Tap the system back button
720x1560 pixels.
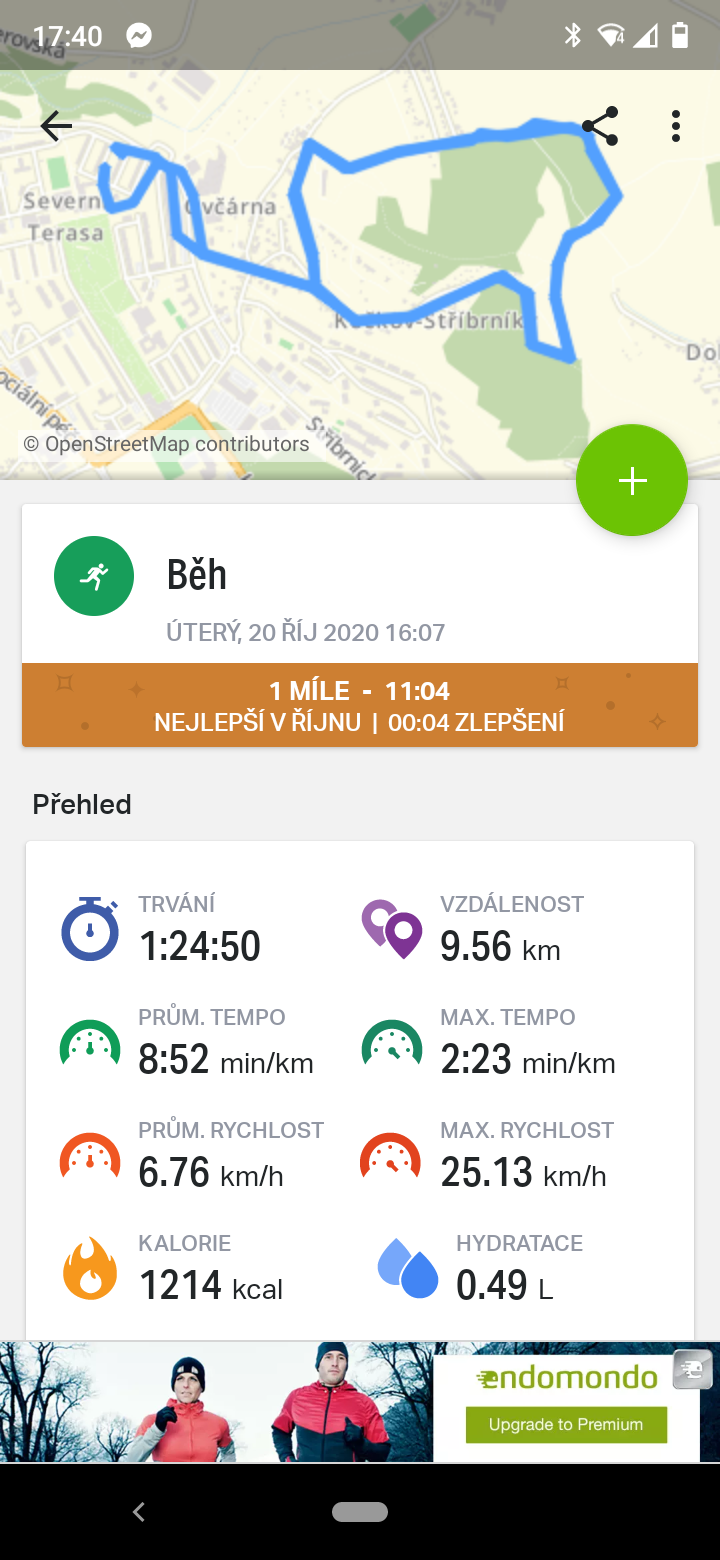coord(139,1512)
